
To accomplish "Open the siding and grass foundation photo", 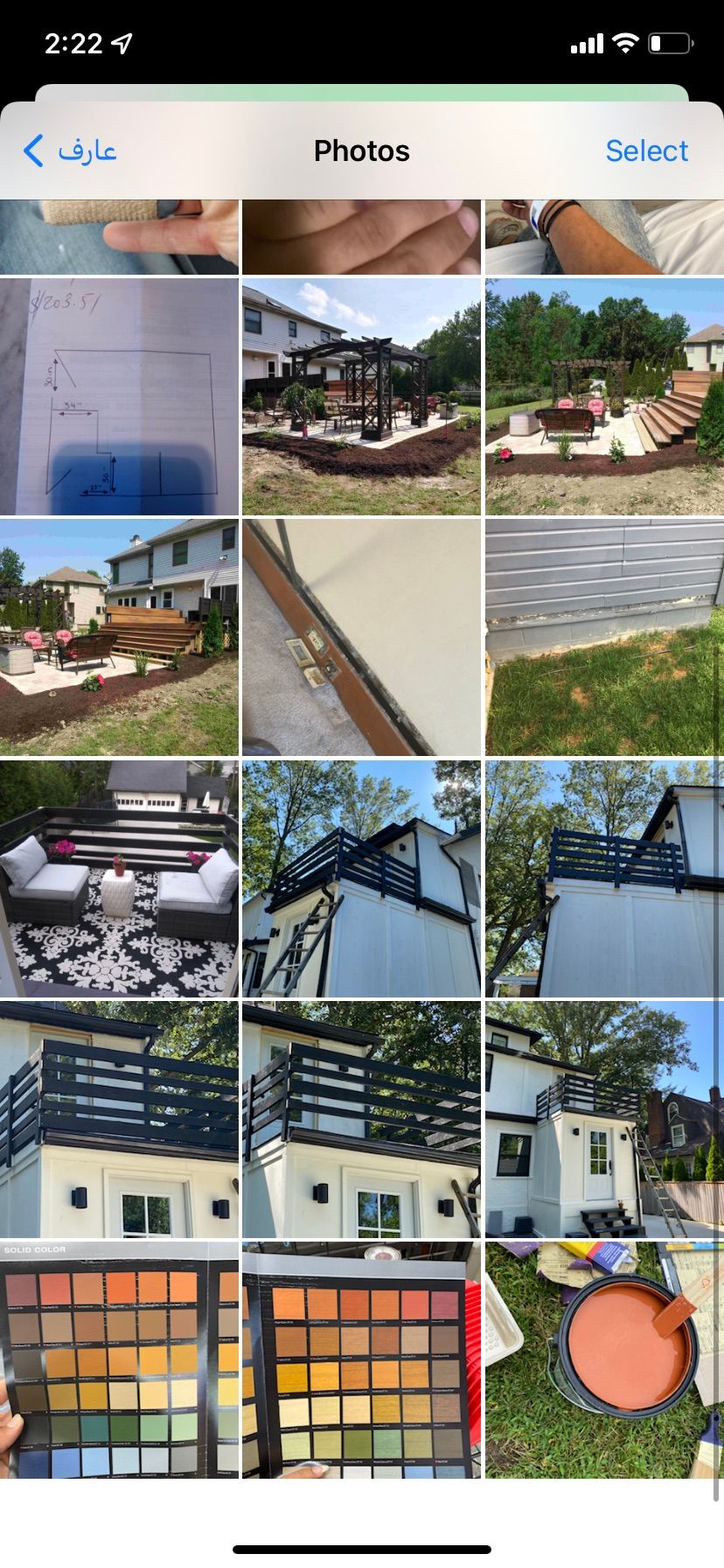I will point(604,637).
